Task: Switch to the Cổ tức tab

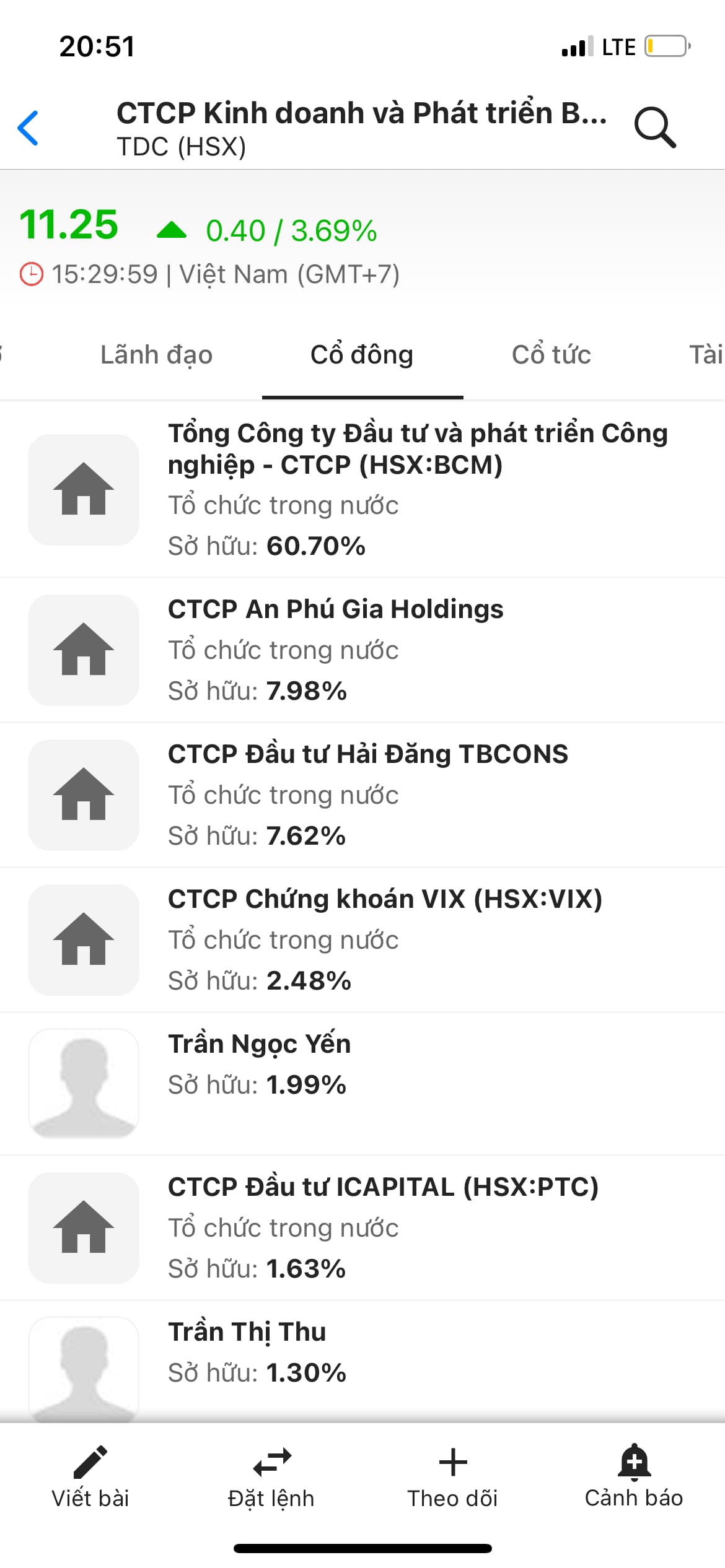Action: click(x=551, y=355)
